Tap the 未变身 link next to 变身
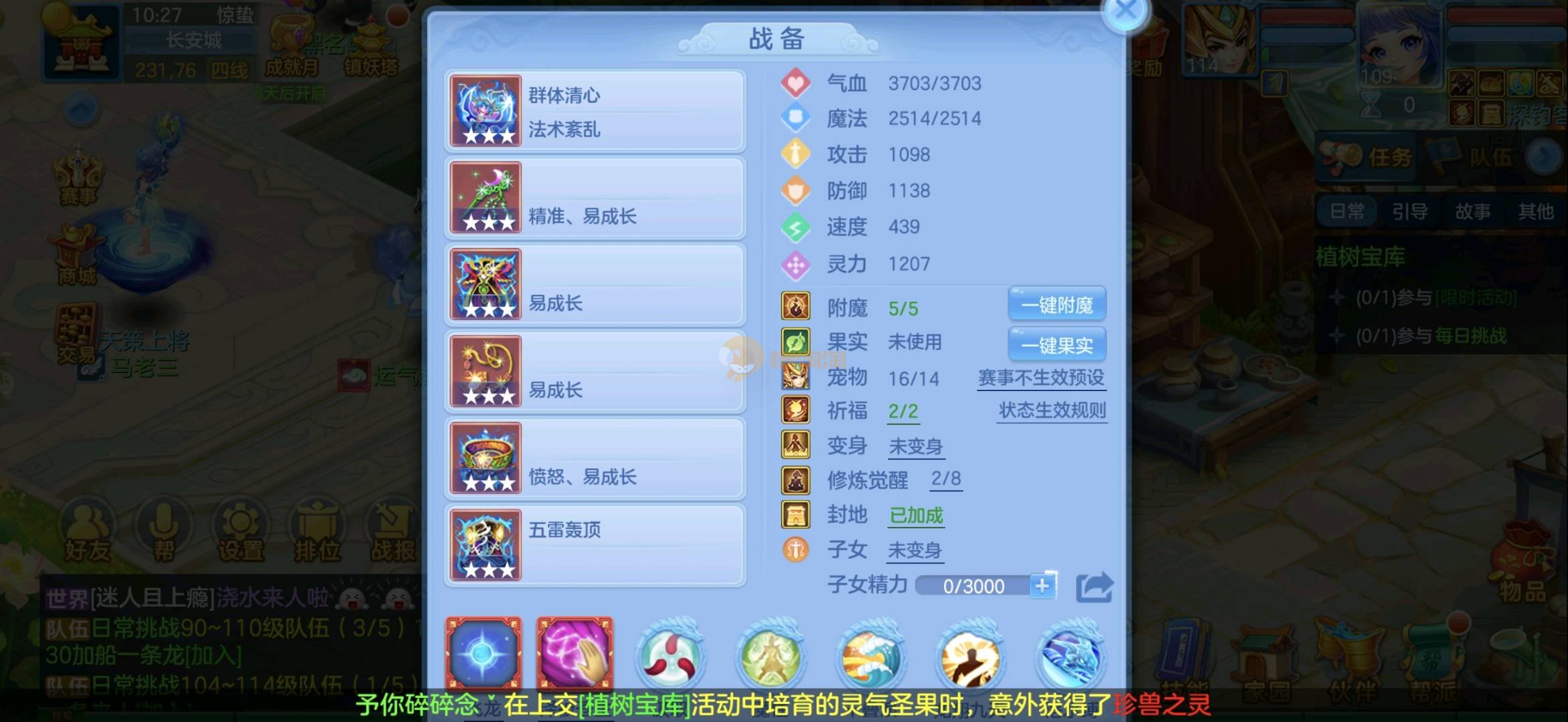Image resolution: width=1568 pixels, height=722 pixels. point(915,446)
